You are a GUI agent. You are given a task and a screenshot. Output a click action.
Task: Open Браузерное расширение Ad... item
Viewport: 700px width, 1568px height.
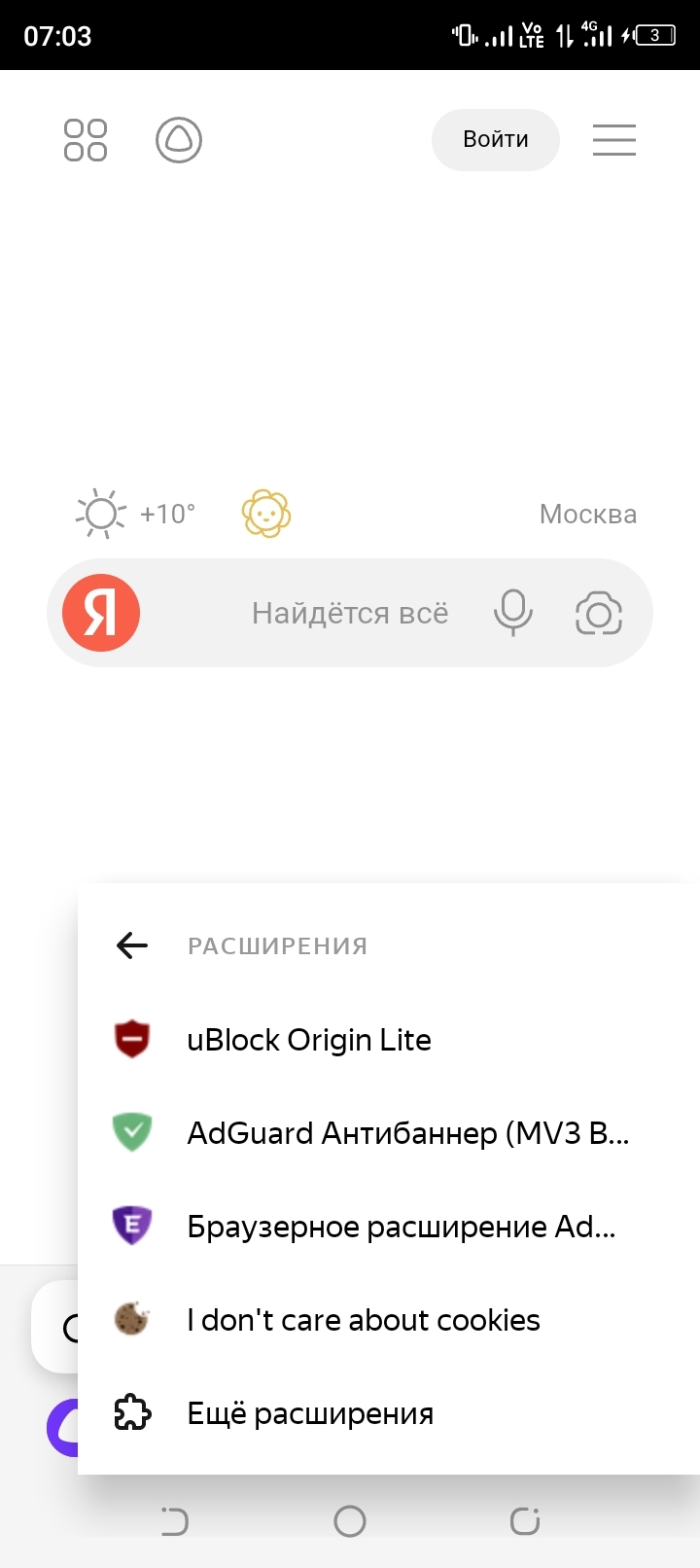[401, 1227]
